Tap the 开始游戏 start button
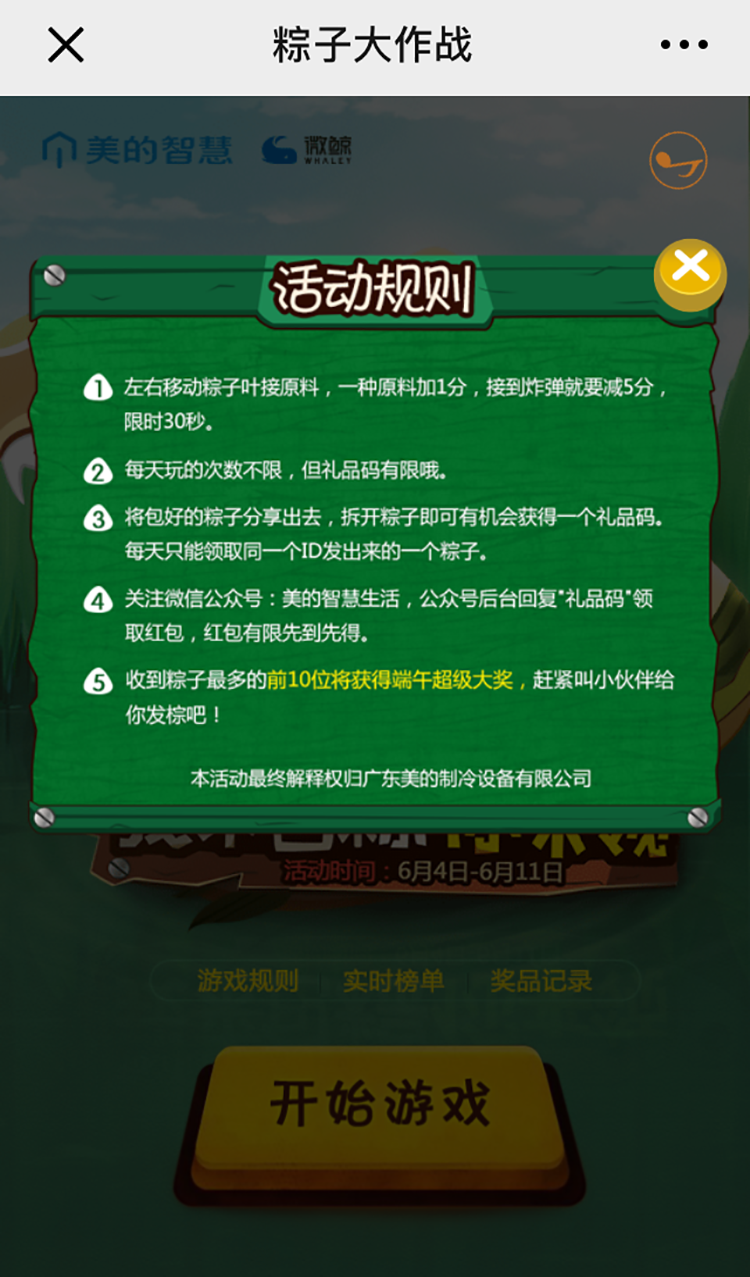Viewport: 750px width, 1277px height. point(379,1106)
